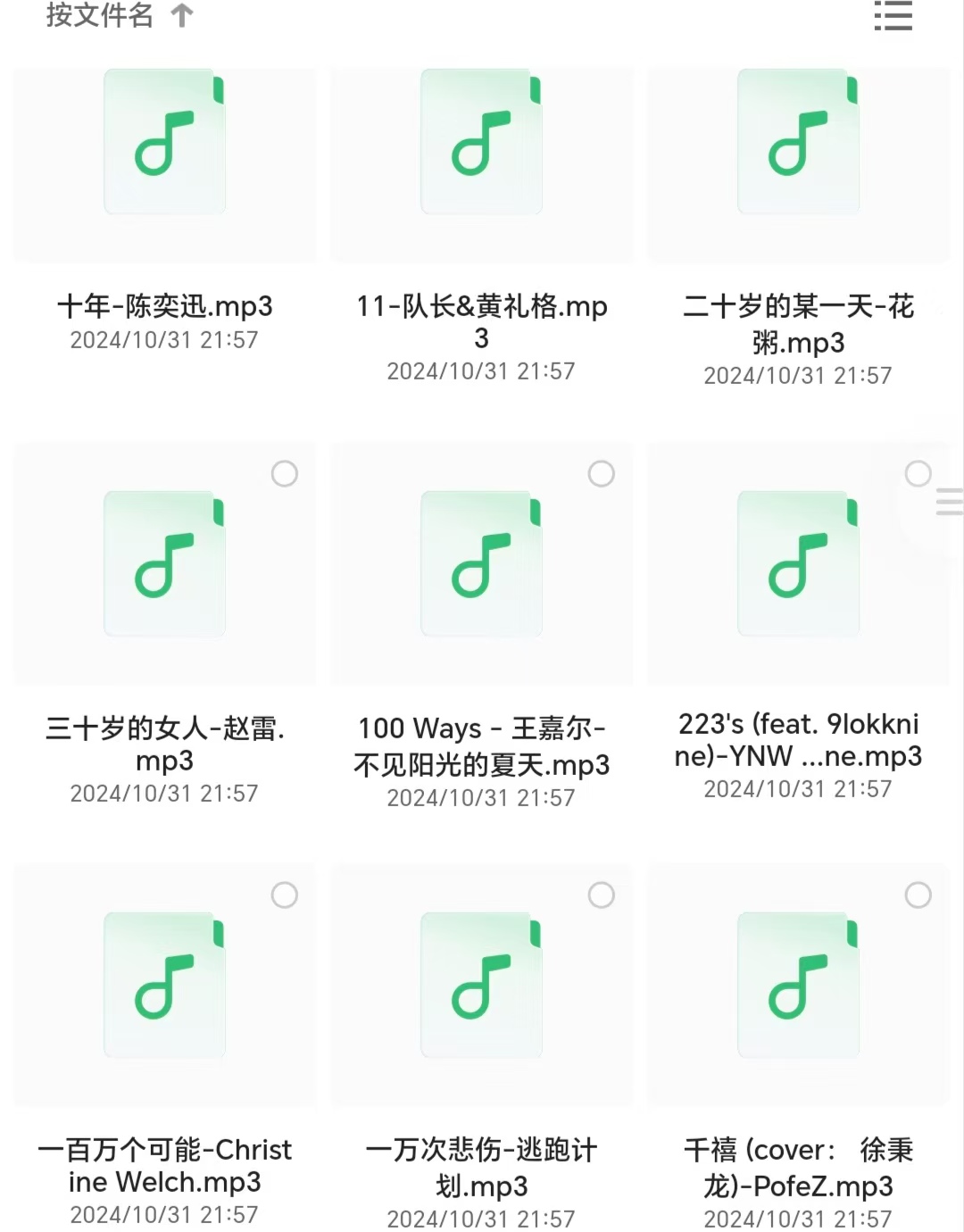The width and height of the screenshot is (964, 1232).
Task: Open the 223's (feat. 9lokknine) track
Action: coord(798,564)
